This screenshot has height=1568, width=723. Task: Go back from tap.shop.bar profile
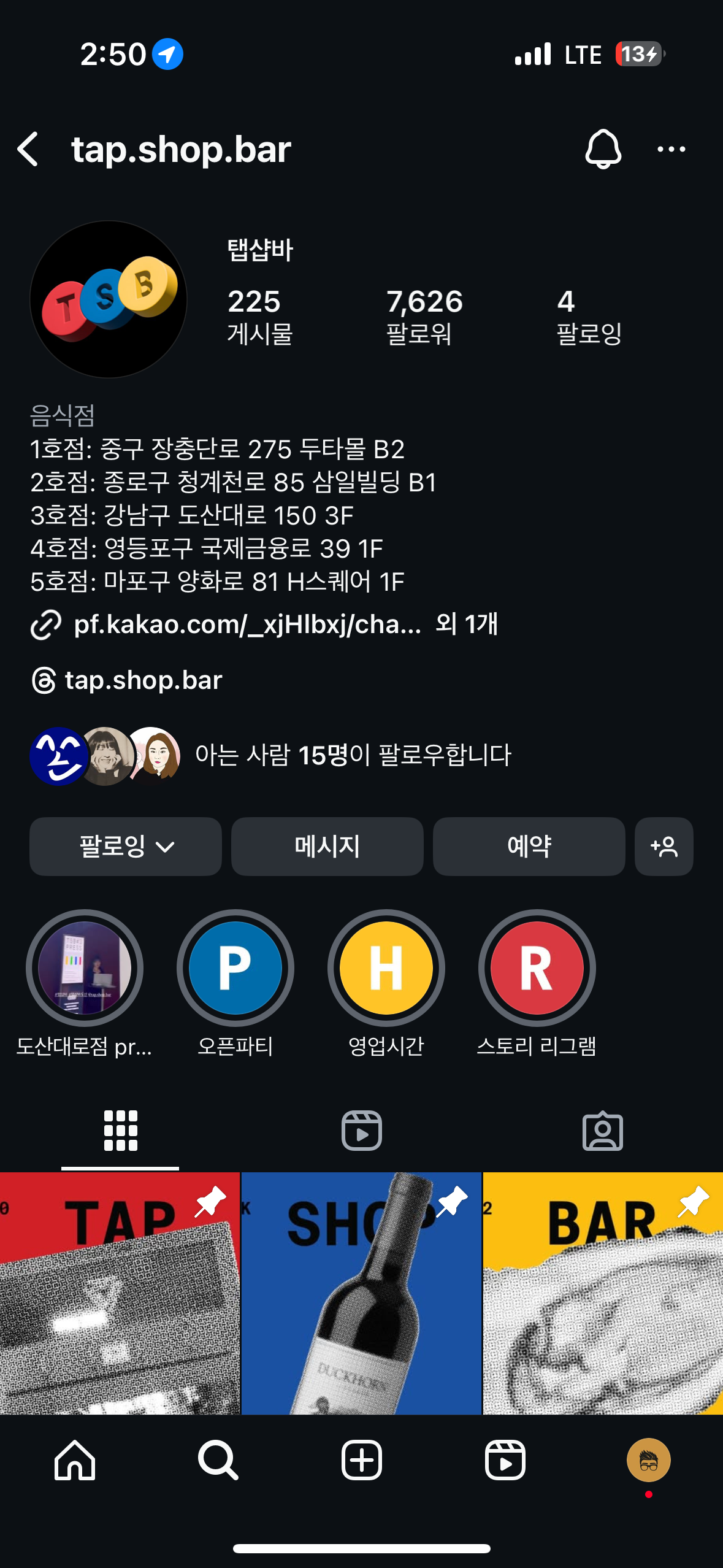[28, 149]
